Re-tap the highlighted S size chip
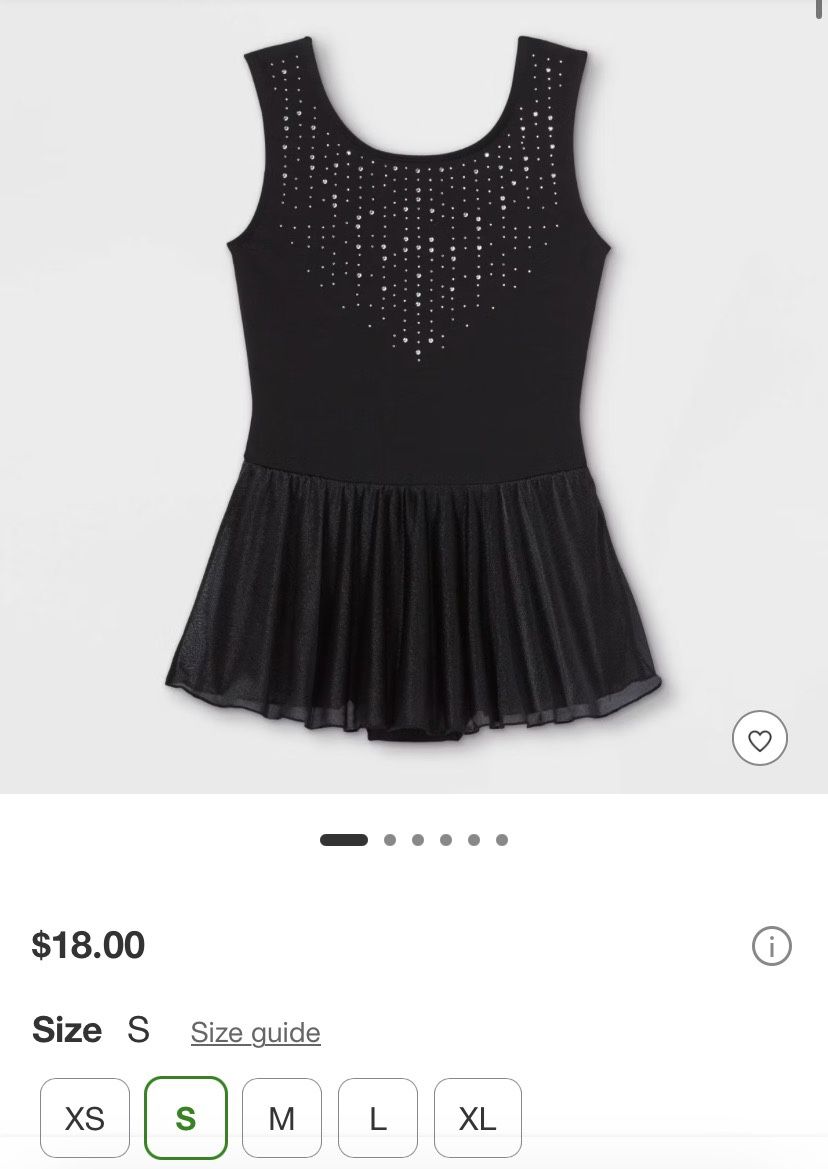The width and height of the screenshot is (828, 1169). 186,1117
